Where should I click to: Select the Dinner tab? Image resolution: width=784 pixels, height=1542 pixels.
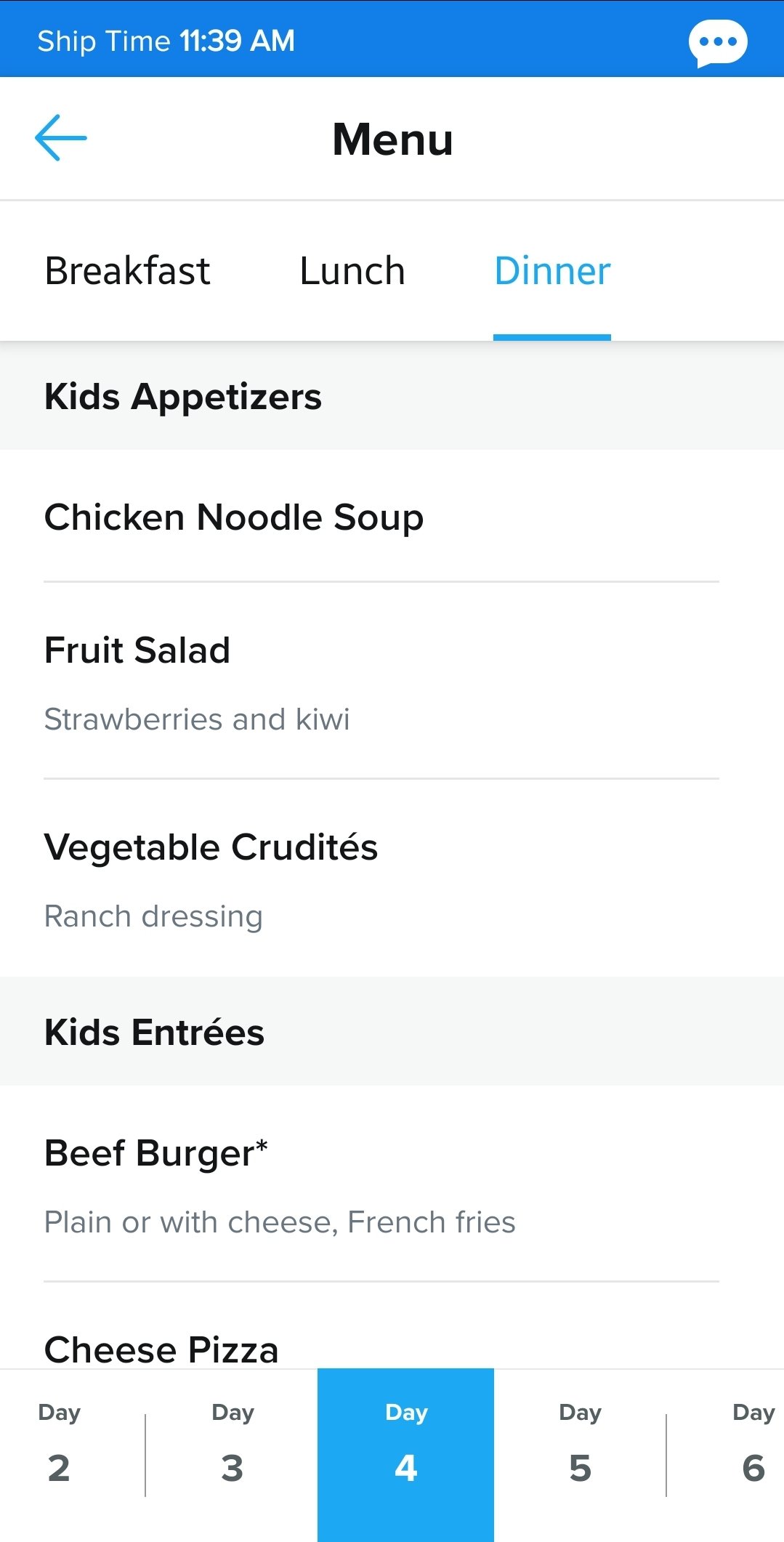pos(552,271)
